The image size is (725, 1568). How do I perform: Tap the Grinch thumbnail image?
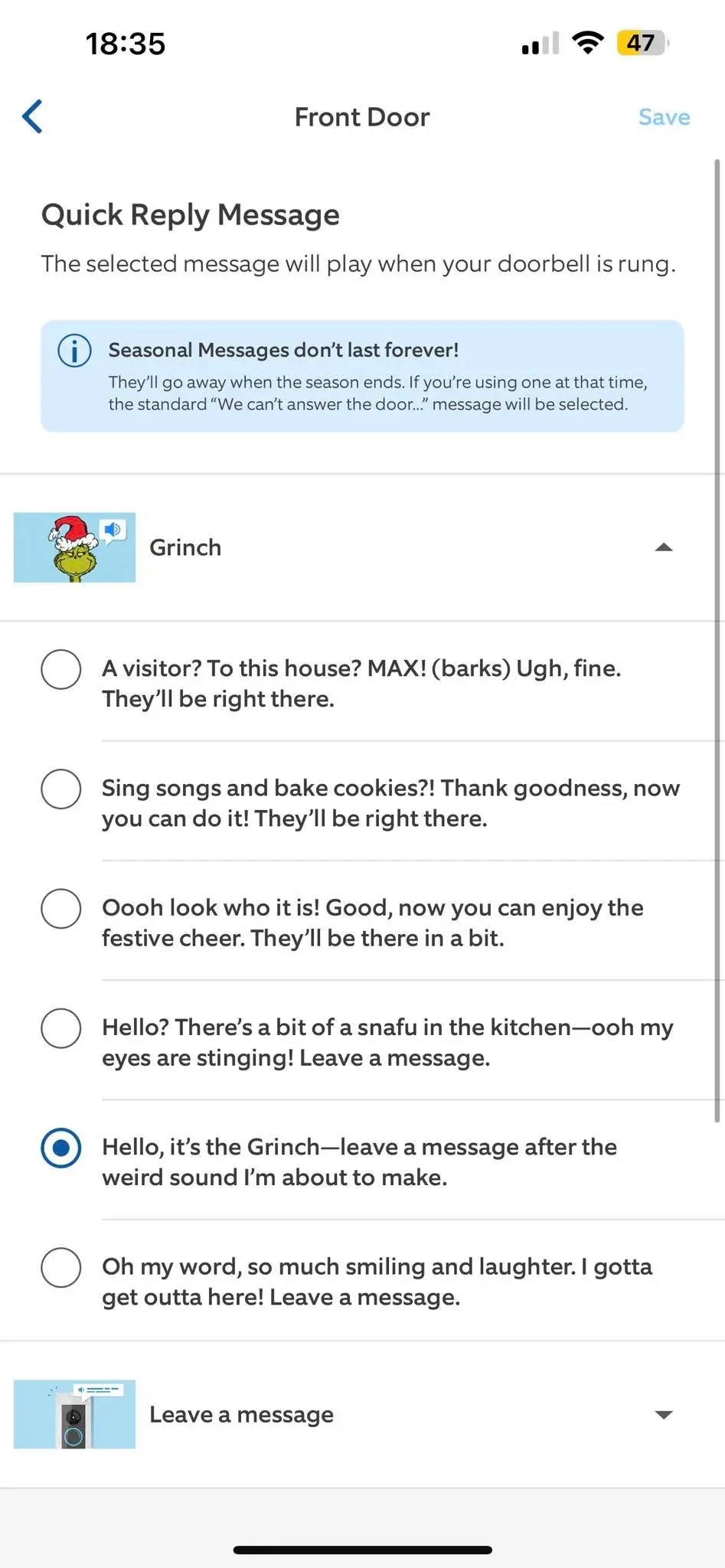[74, 547]
